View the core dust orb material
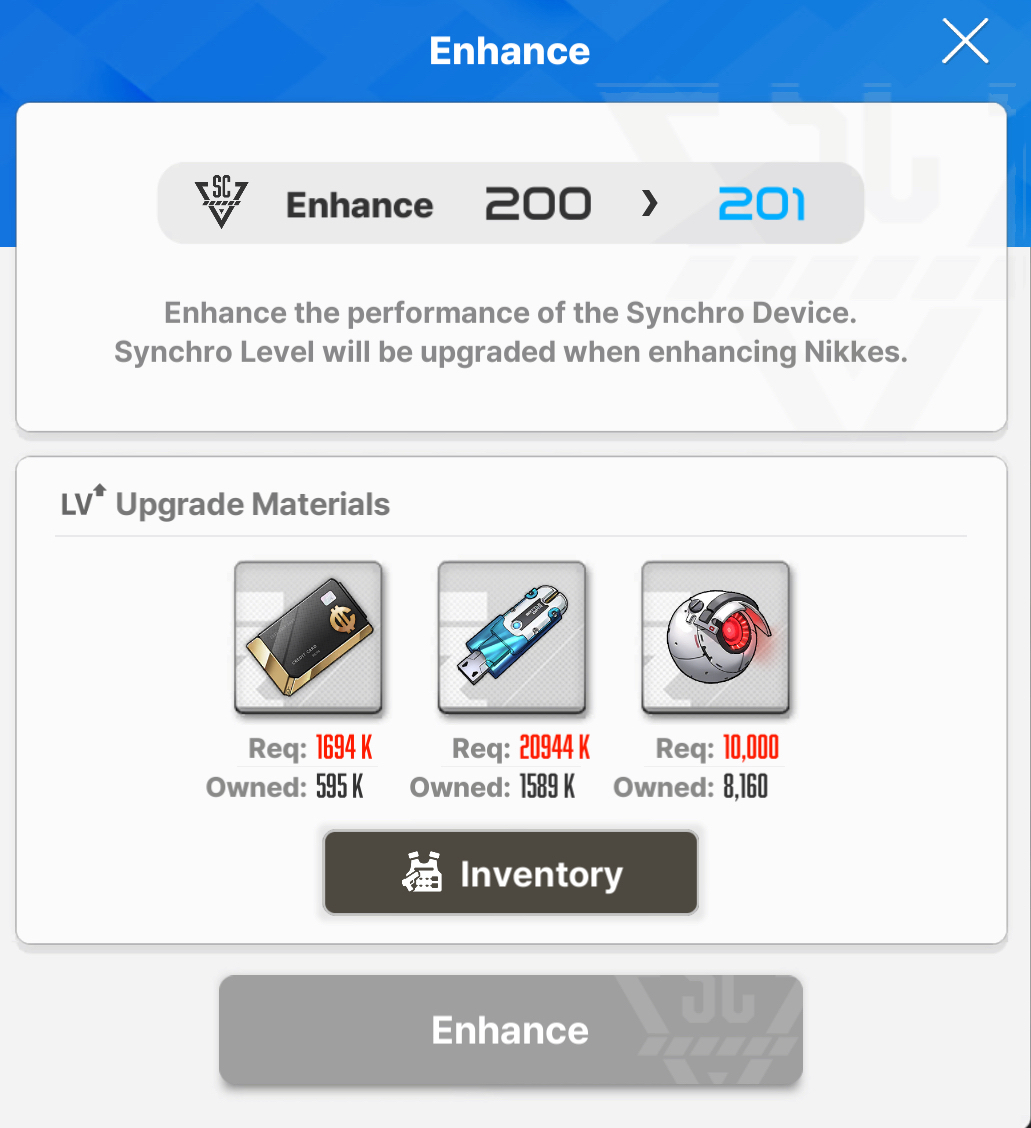Screen dimensions: 1031x1128 [715, 637]
